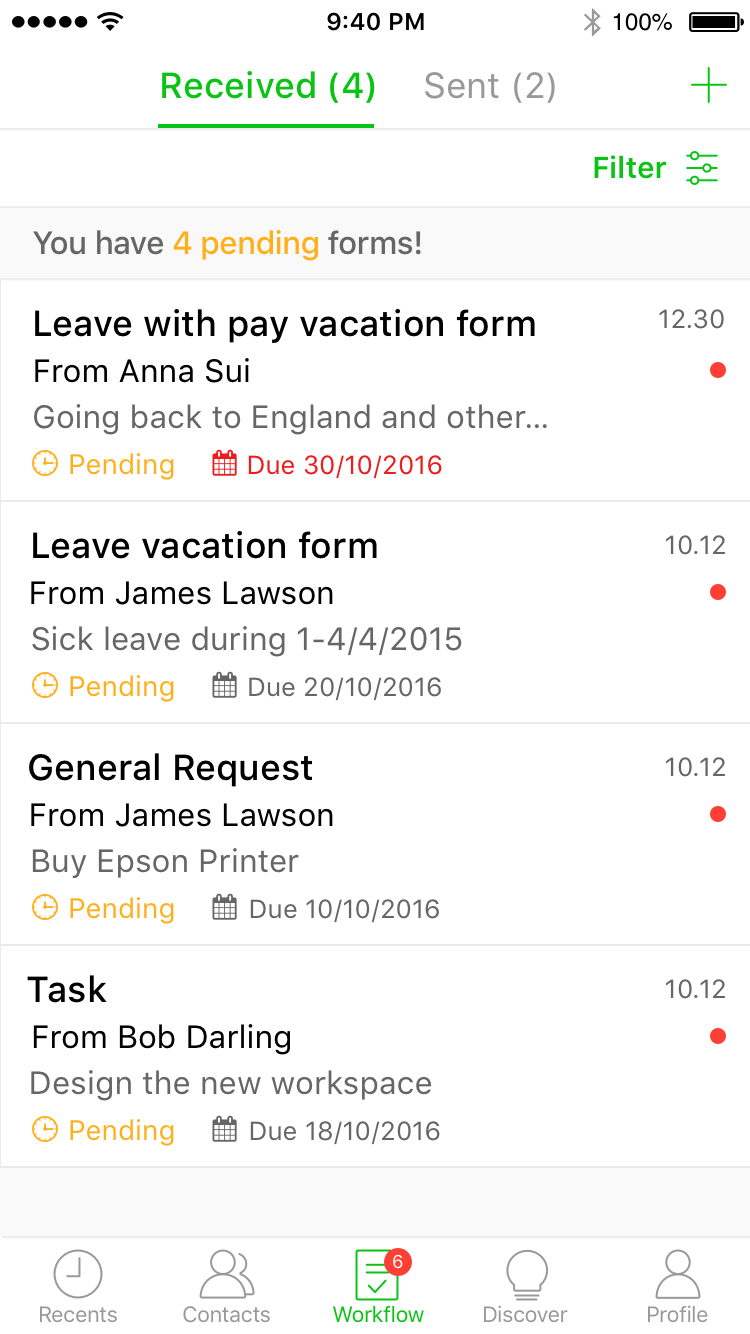Open the Filter options
Viewport: 750px width, 1334px height.
(x=655, y=168)
